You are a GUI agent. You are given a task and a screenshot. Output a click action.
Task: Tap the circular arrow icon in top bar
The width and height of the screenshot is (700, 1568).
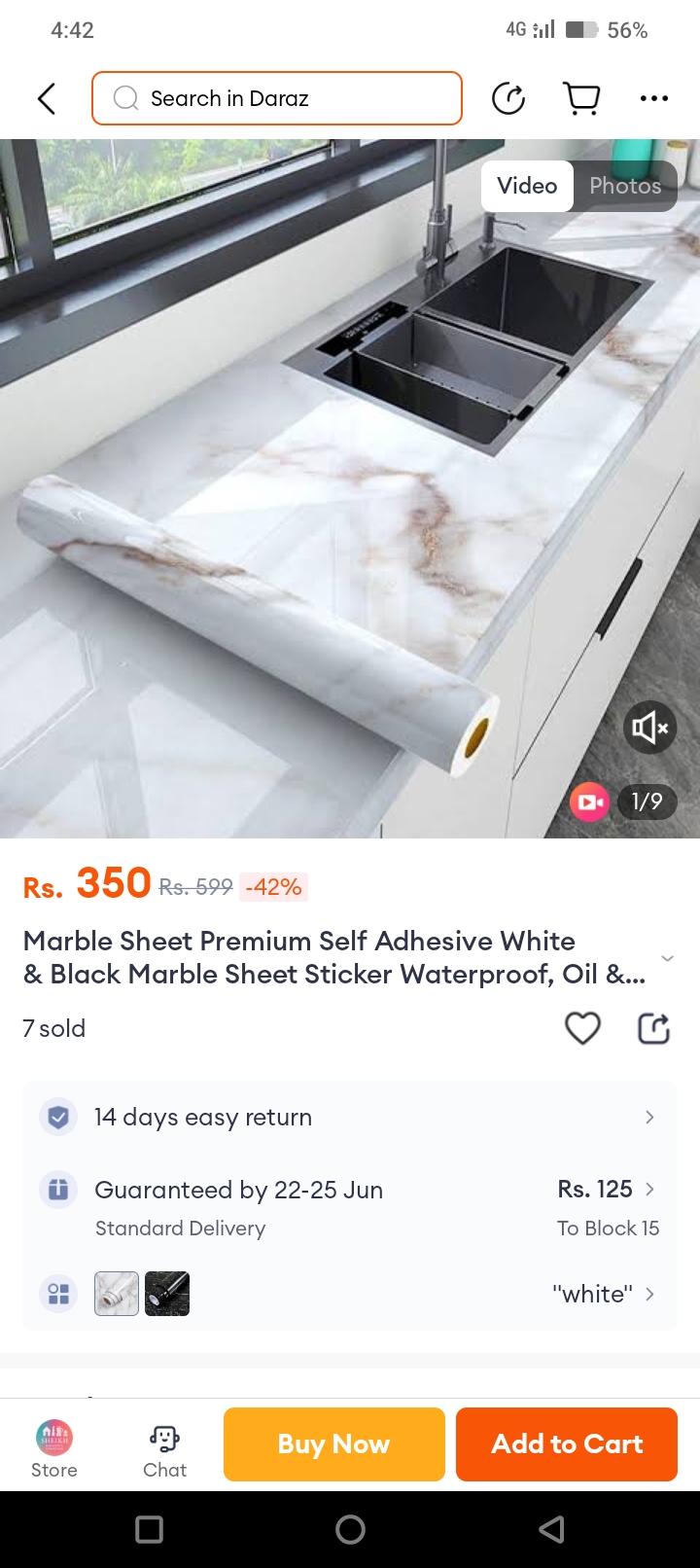[x=508, y=98]
